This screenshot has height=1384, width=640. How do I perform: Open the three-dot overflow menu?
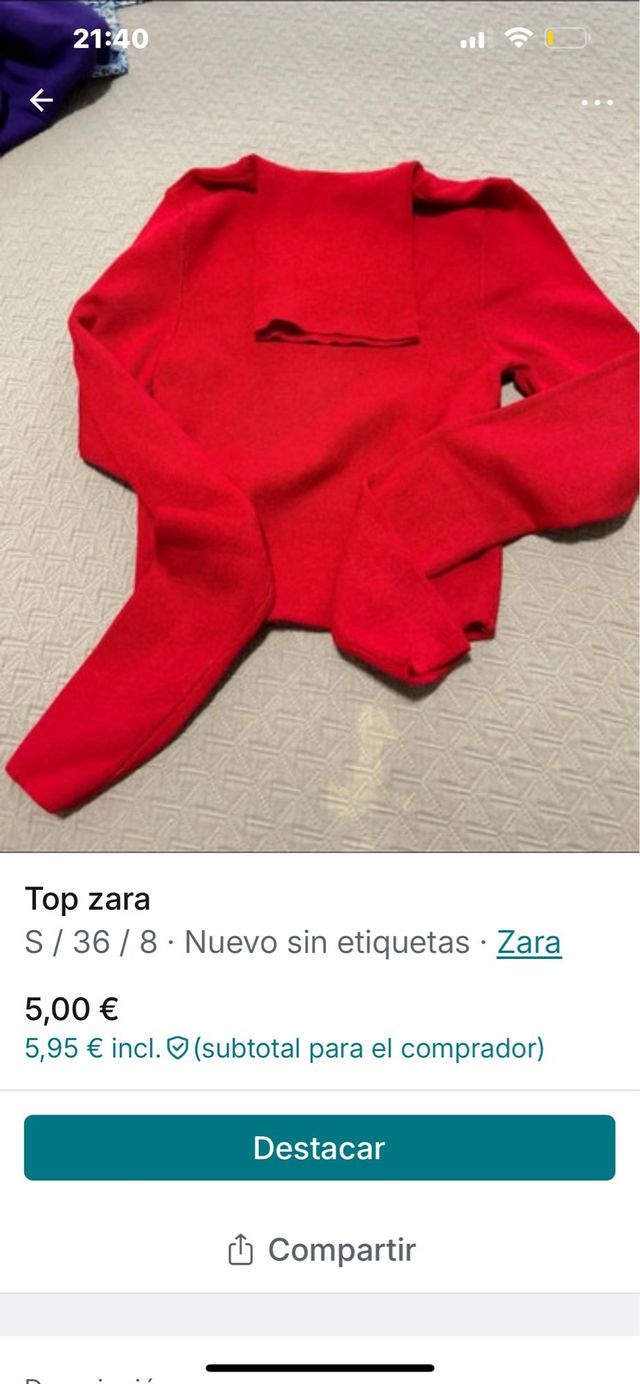tap(597, 102)
